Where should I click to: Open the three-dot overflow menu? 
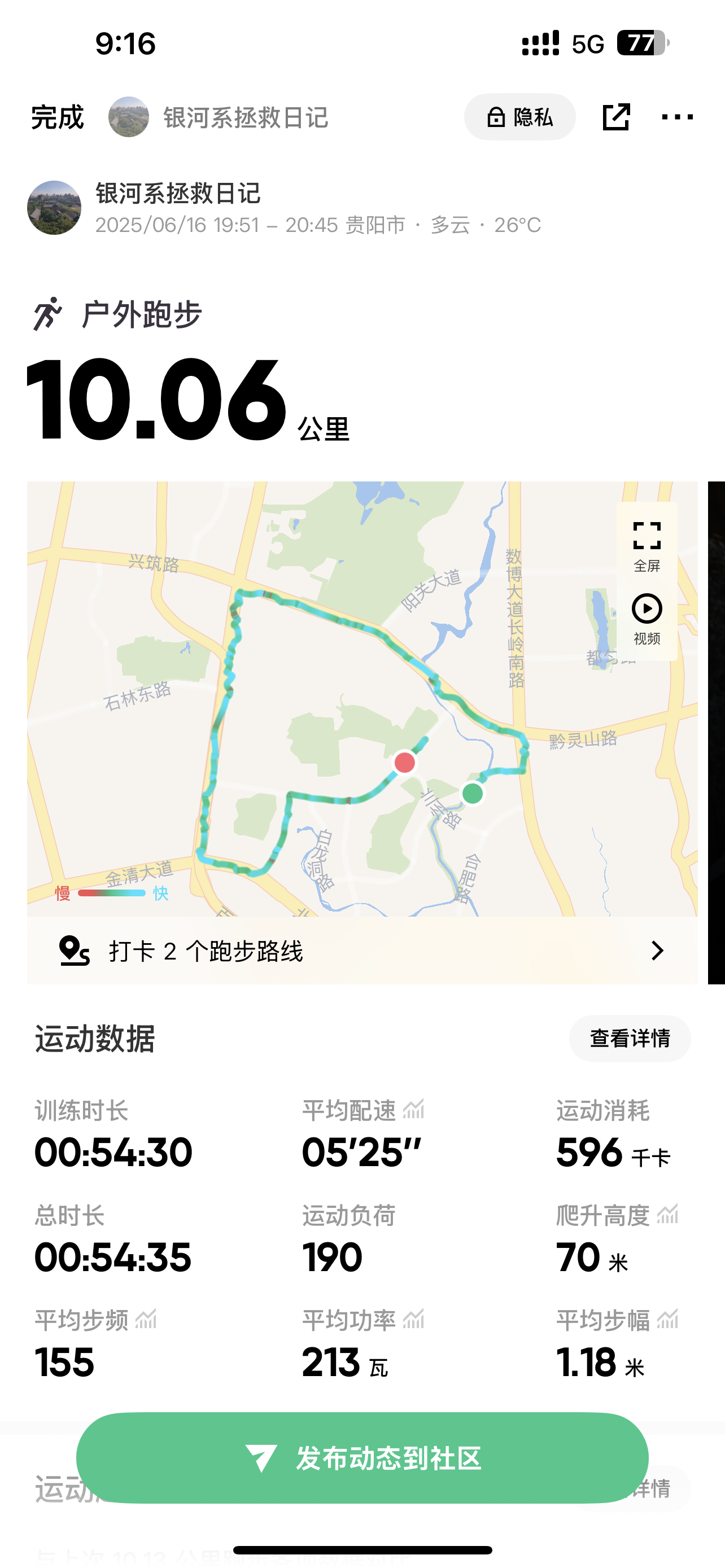pos(677,117)
